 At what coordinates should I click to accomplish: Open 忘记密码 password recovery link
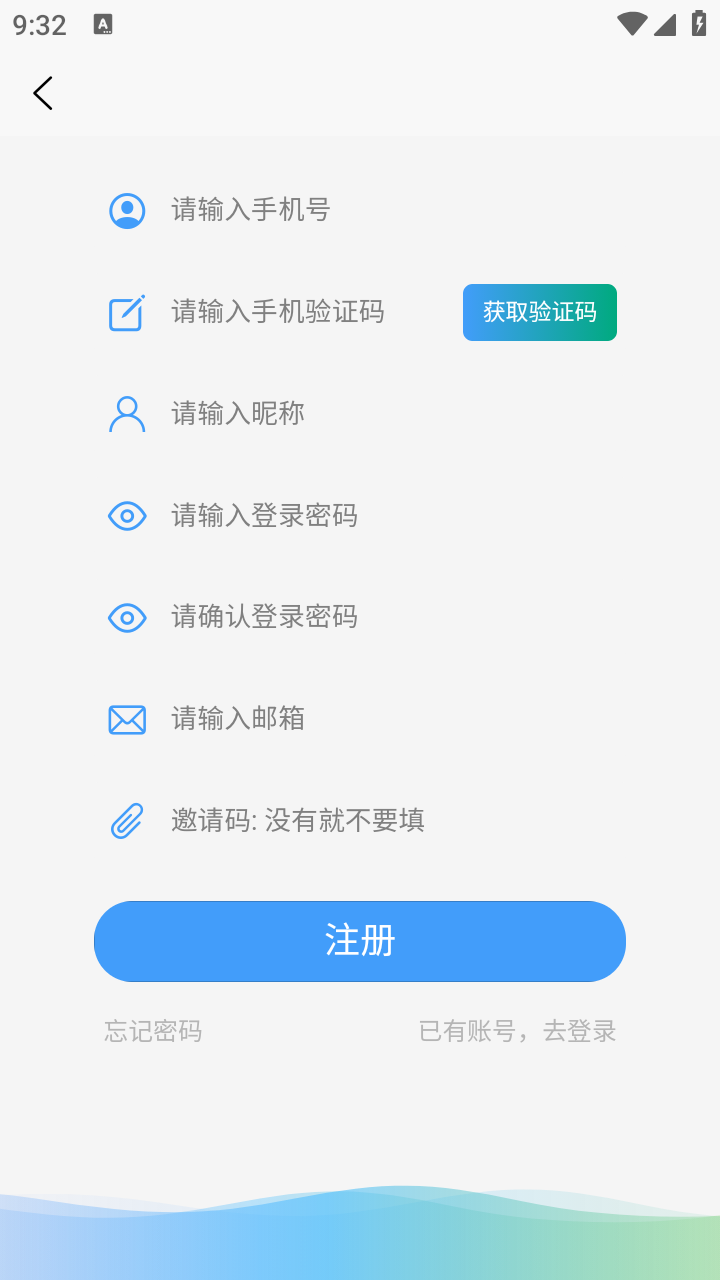(151, 1031)
